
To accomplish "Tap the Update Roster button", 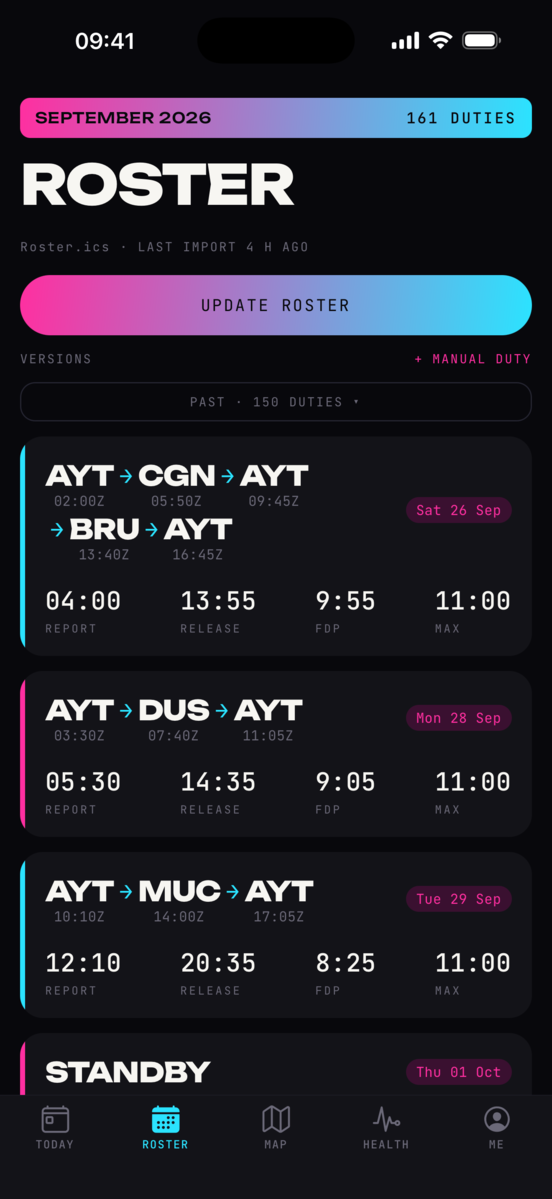I will pyautogui.click(x=275, y=305).
